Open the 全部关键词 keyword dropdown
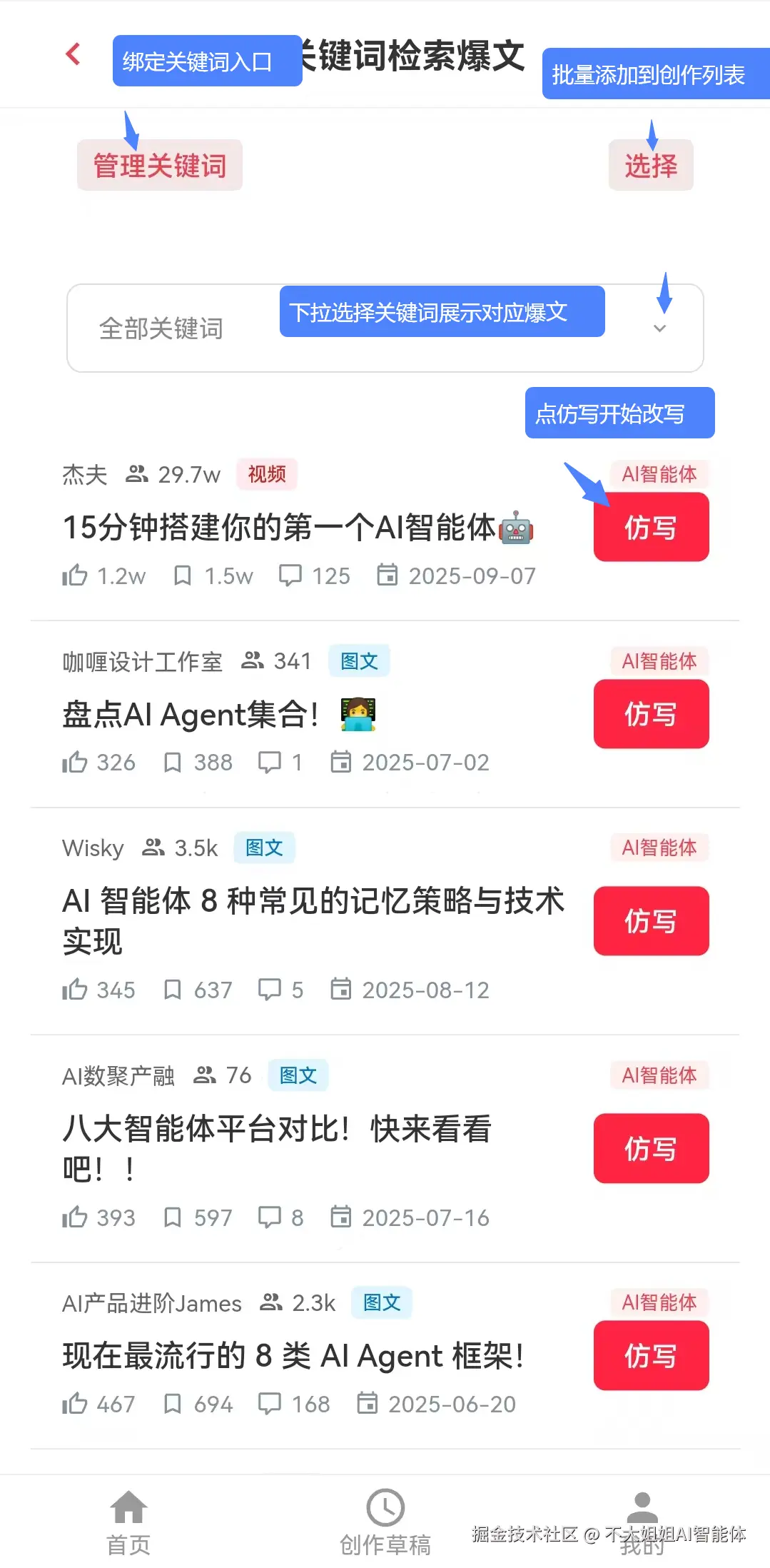The image size is (770, 1568). 163,328
